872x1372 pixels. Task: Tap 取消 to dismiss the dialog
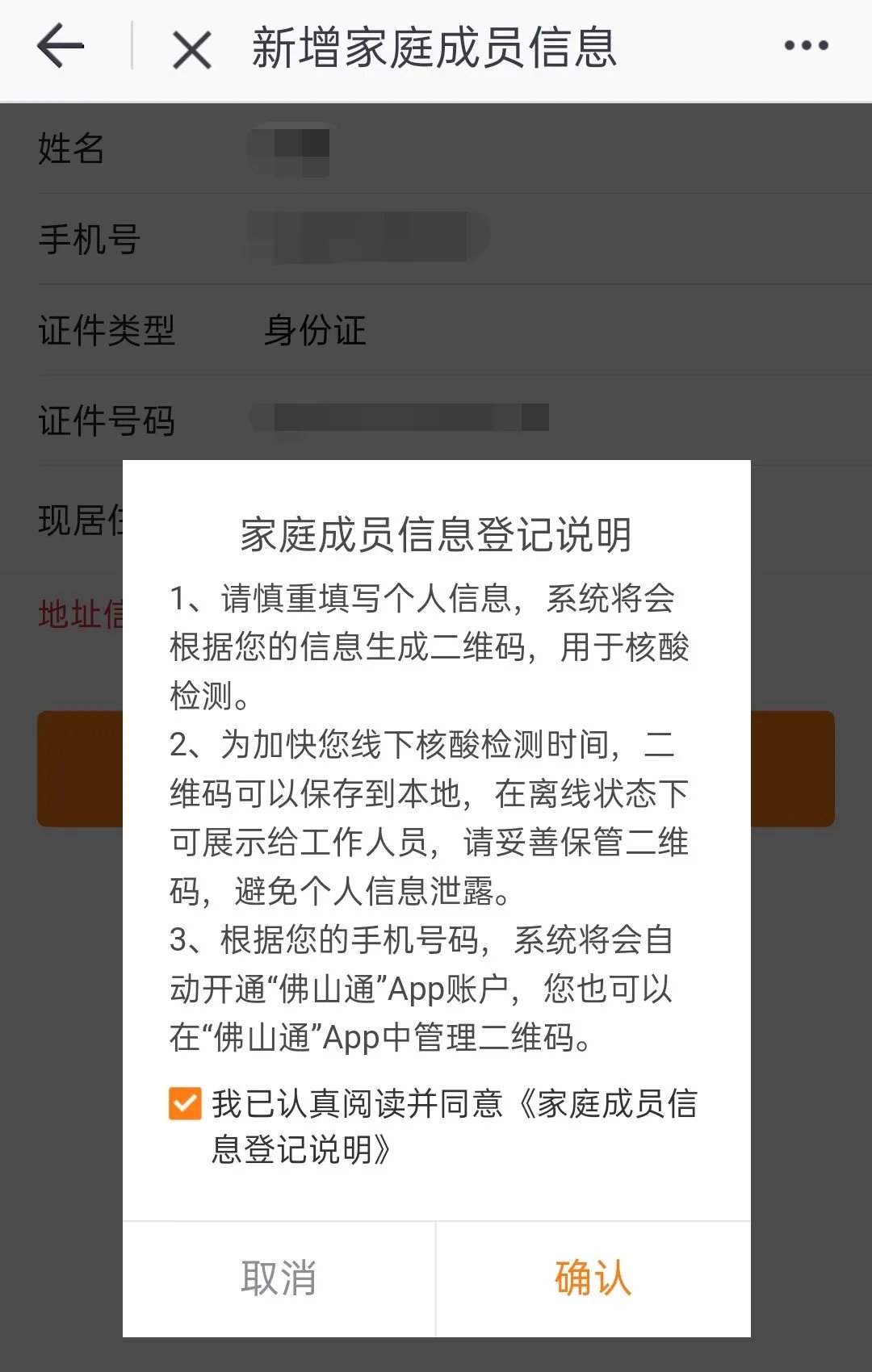[279, 1278]
